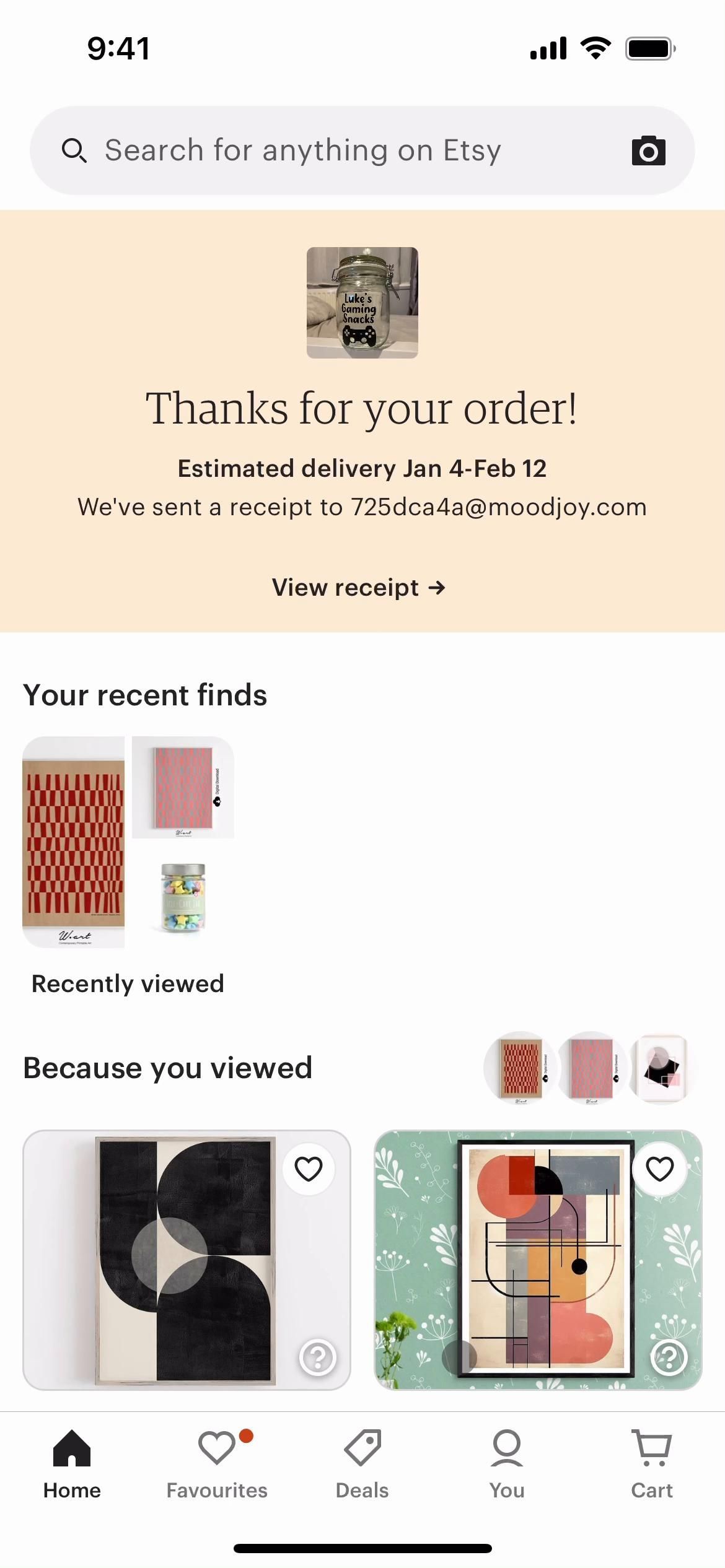Select the Home tab
This screenshot has width=725, height=1568.
[72, 1465]
